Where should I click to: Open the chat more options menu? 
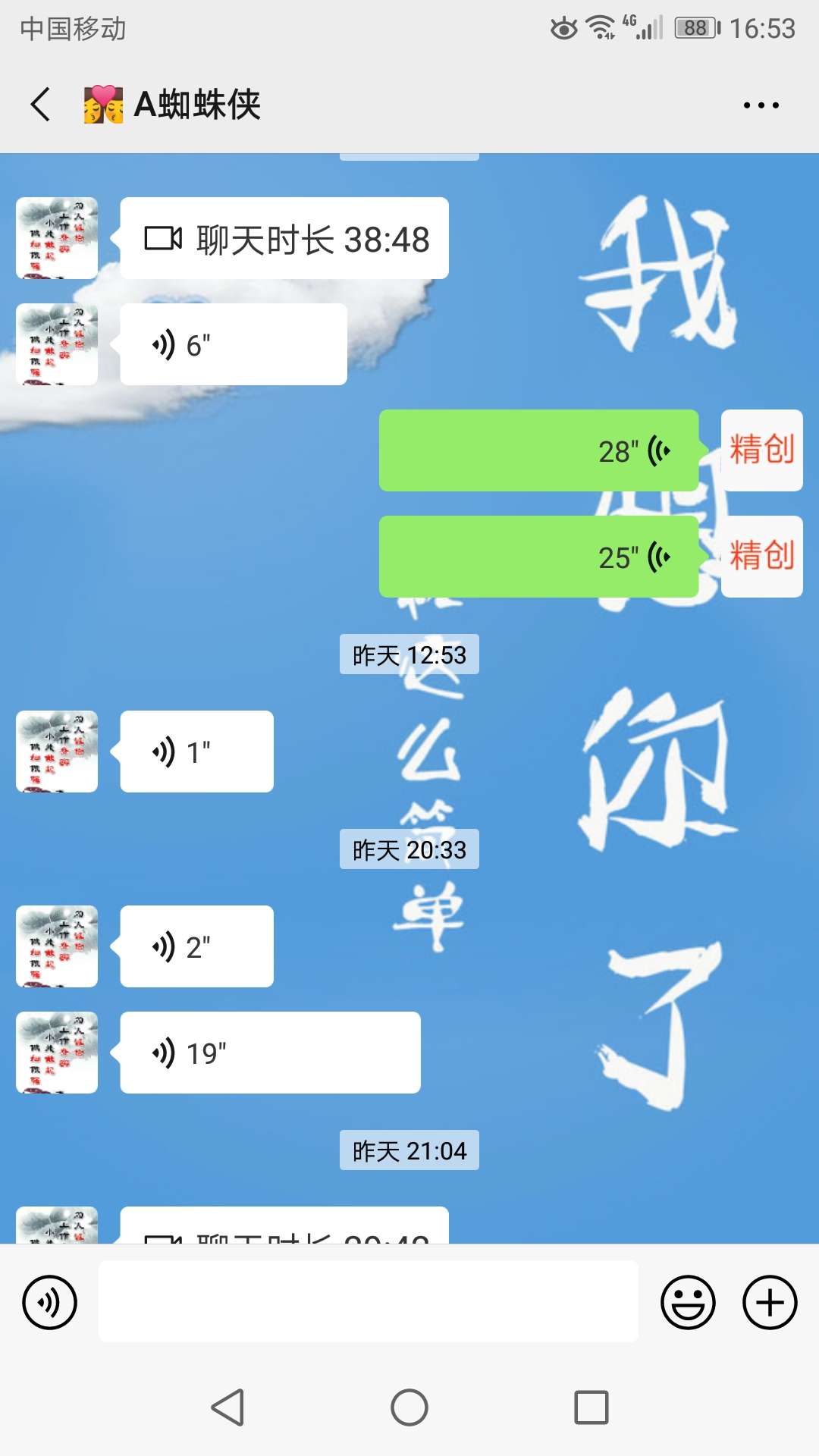tap(763, 104)
